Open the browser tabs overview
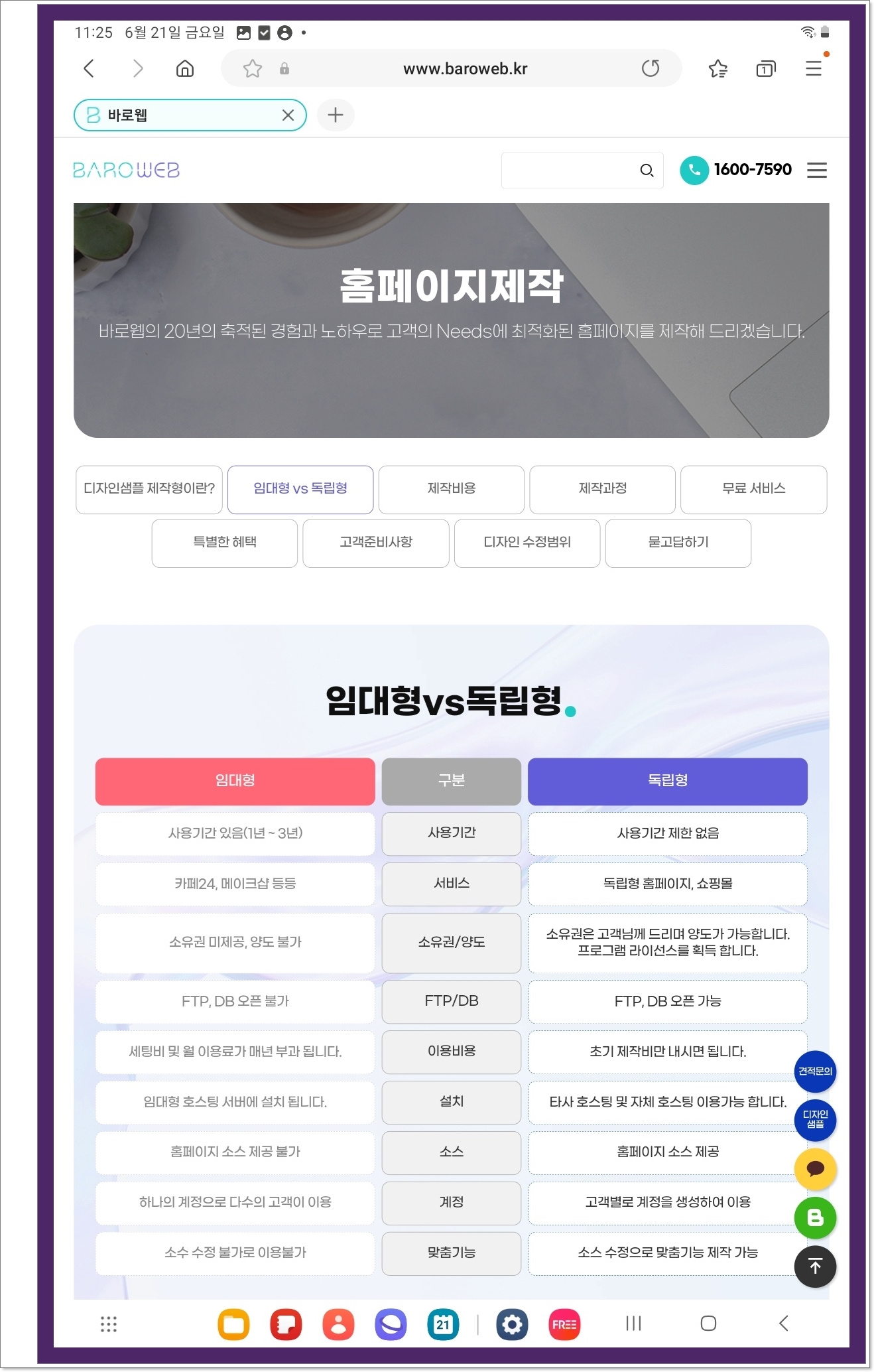This screenshot has height=1372, width=874. [x=765, y=68]
